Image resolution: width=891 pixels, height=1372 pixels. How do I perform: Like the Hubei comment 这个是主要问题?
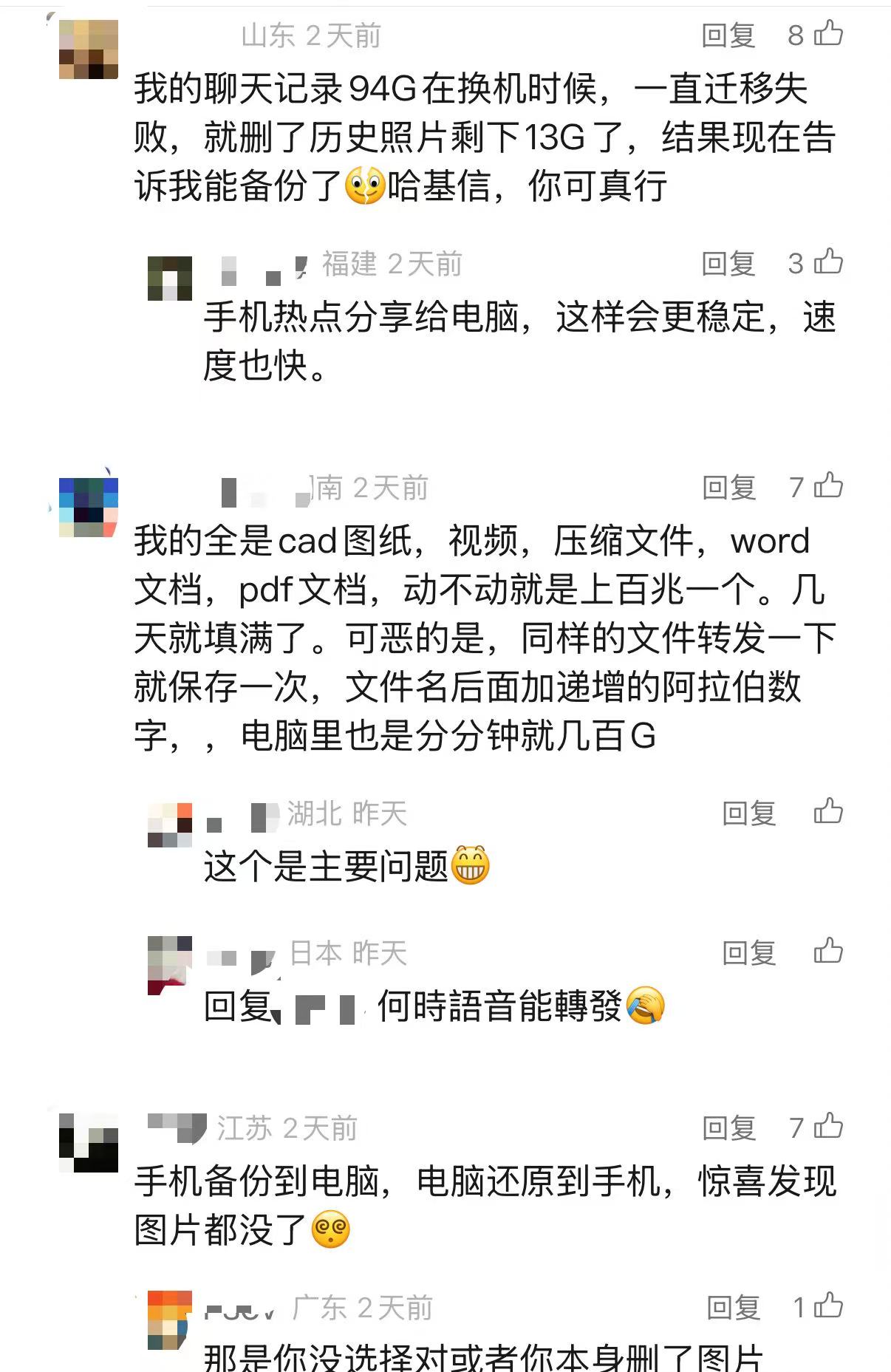point(828,812)
